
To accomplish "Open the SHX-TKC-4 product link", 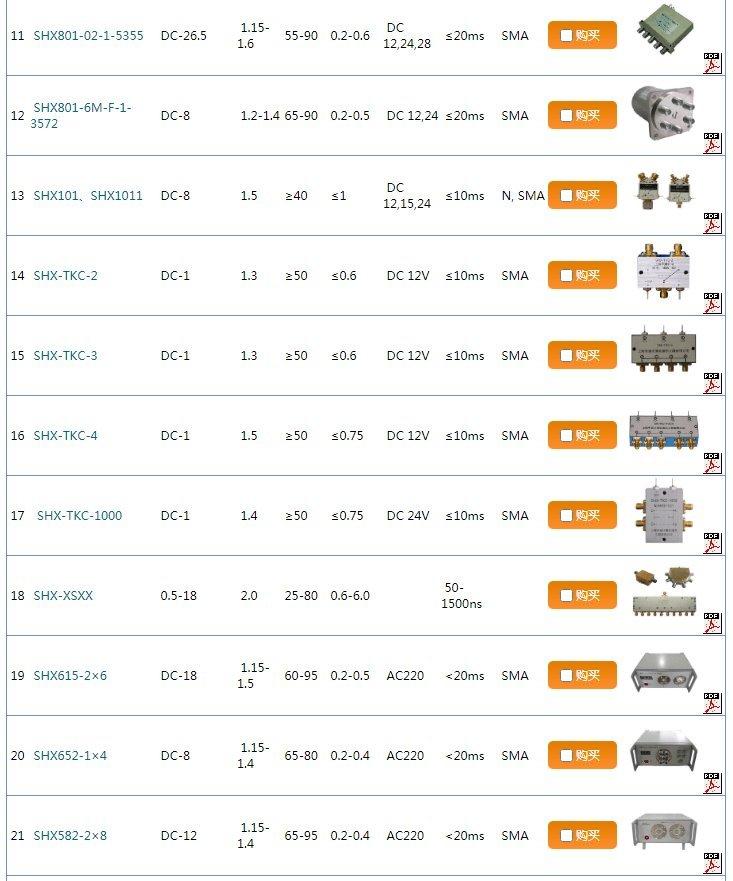I will [65, 436].
